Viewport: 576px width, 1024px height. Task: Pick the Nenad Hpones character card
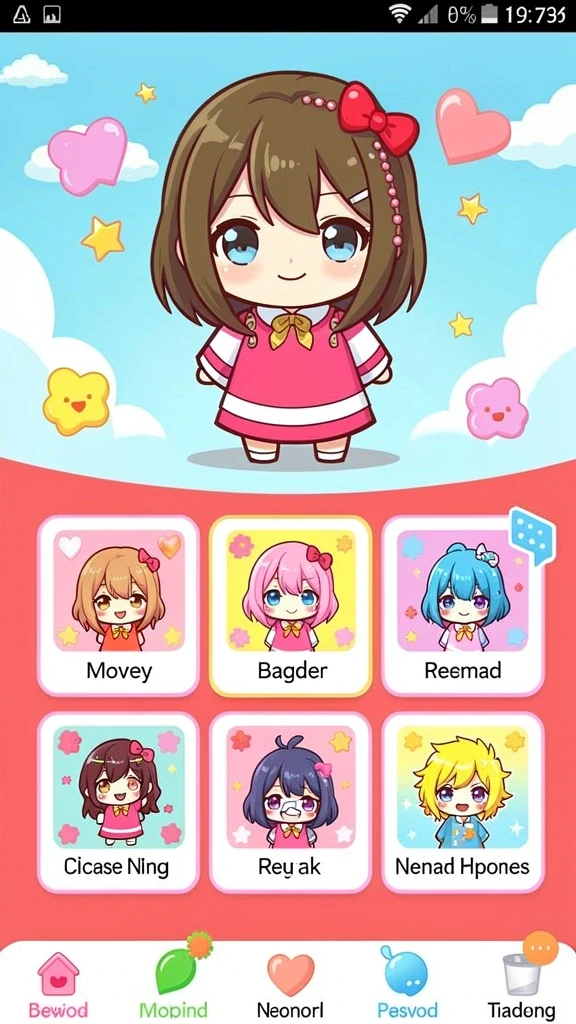462,802
